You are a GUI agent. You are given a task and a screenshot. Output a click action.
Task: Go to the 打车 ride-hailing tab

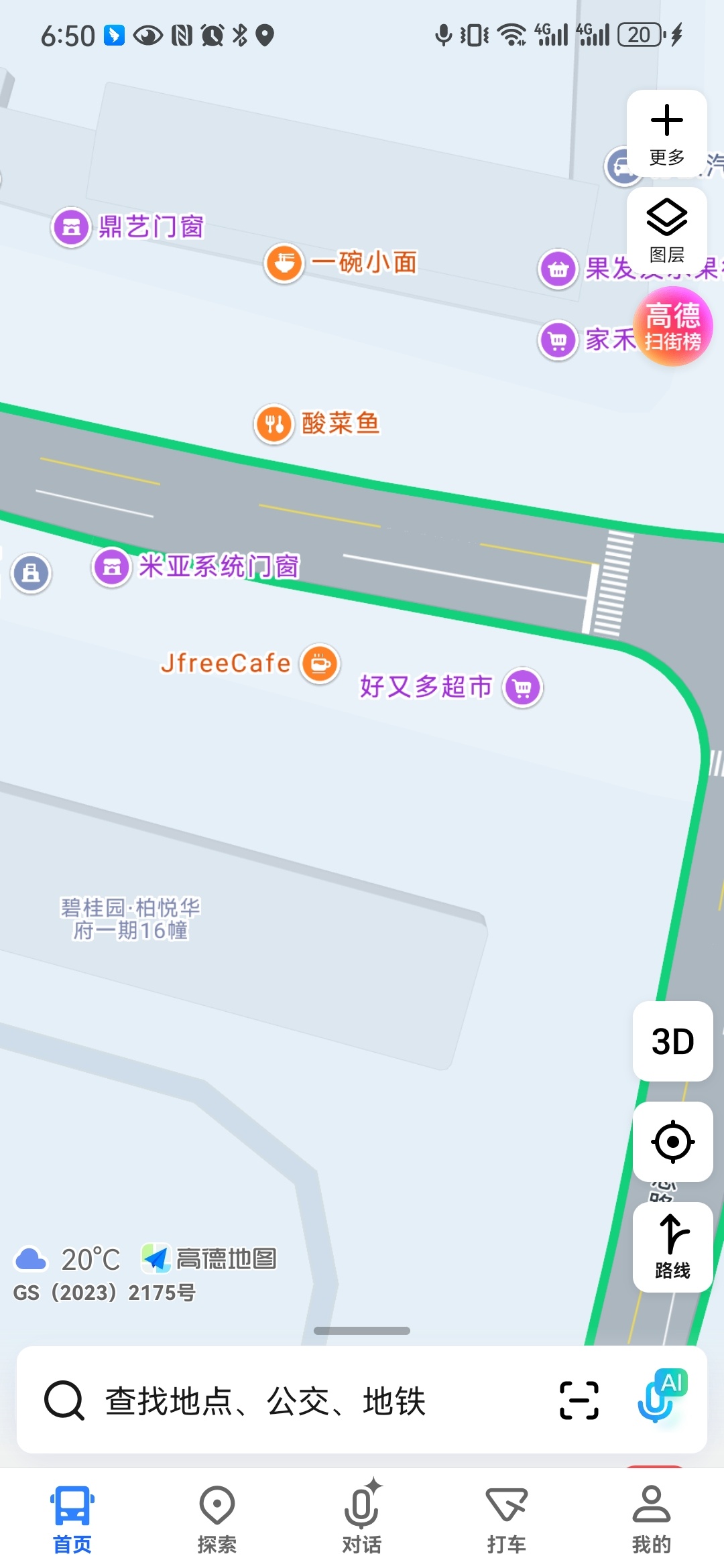click(507, 1519)
